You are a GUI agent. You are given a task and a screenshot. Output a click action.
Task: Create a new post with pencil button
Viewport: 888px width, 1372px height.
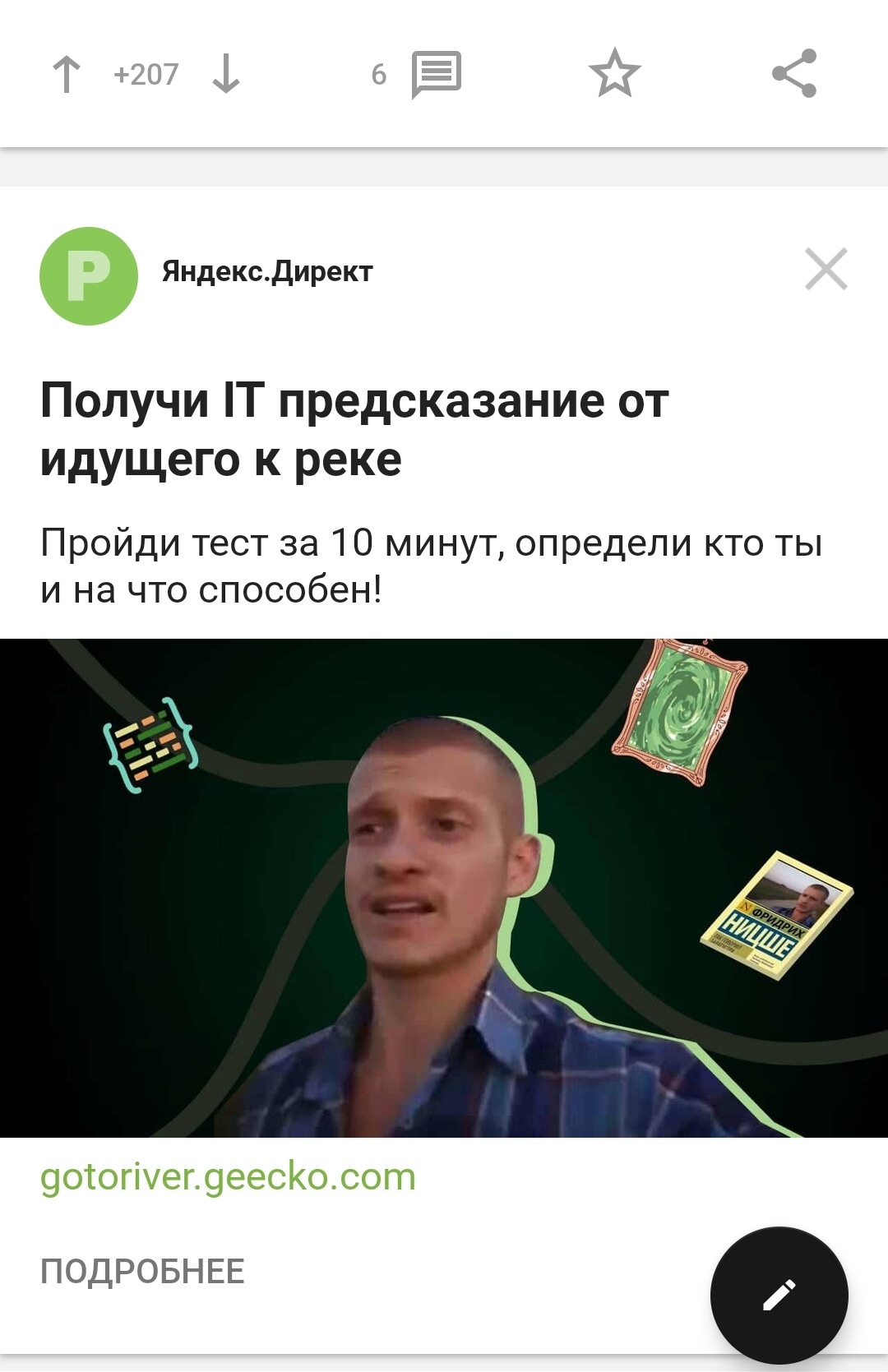pos(779,1295)
